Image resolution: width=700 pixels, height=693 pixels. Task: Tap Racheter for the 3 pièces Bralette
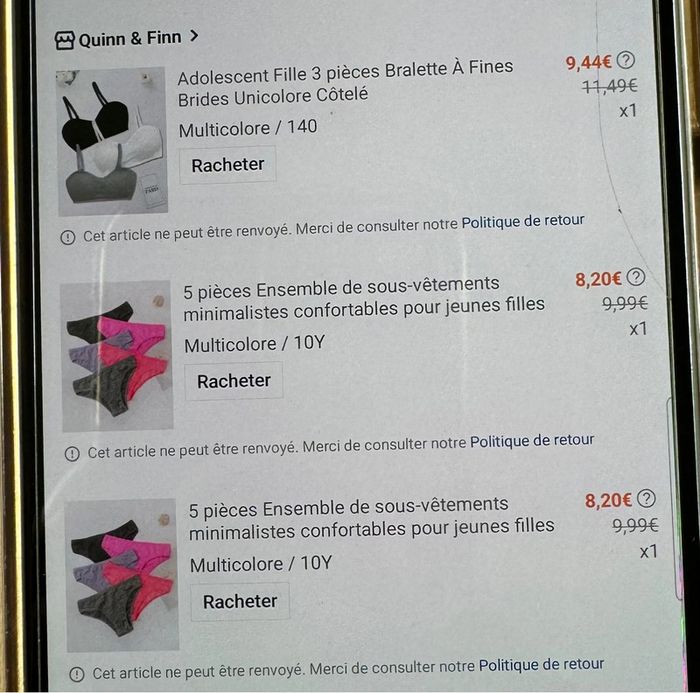tap(228, 165)
